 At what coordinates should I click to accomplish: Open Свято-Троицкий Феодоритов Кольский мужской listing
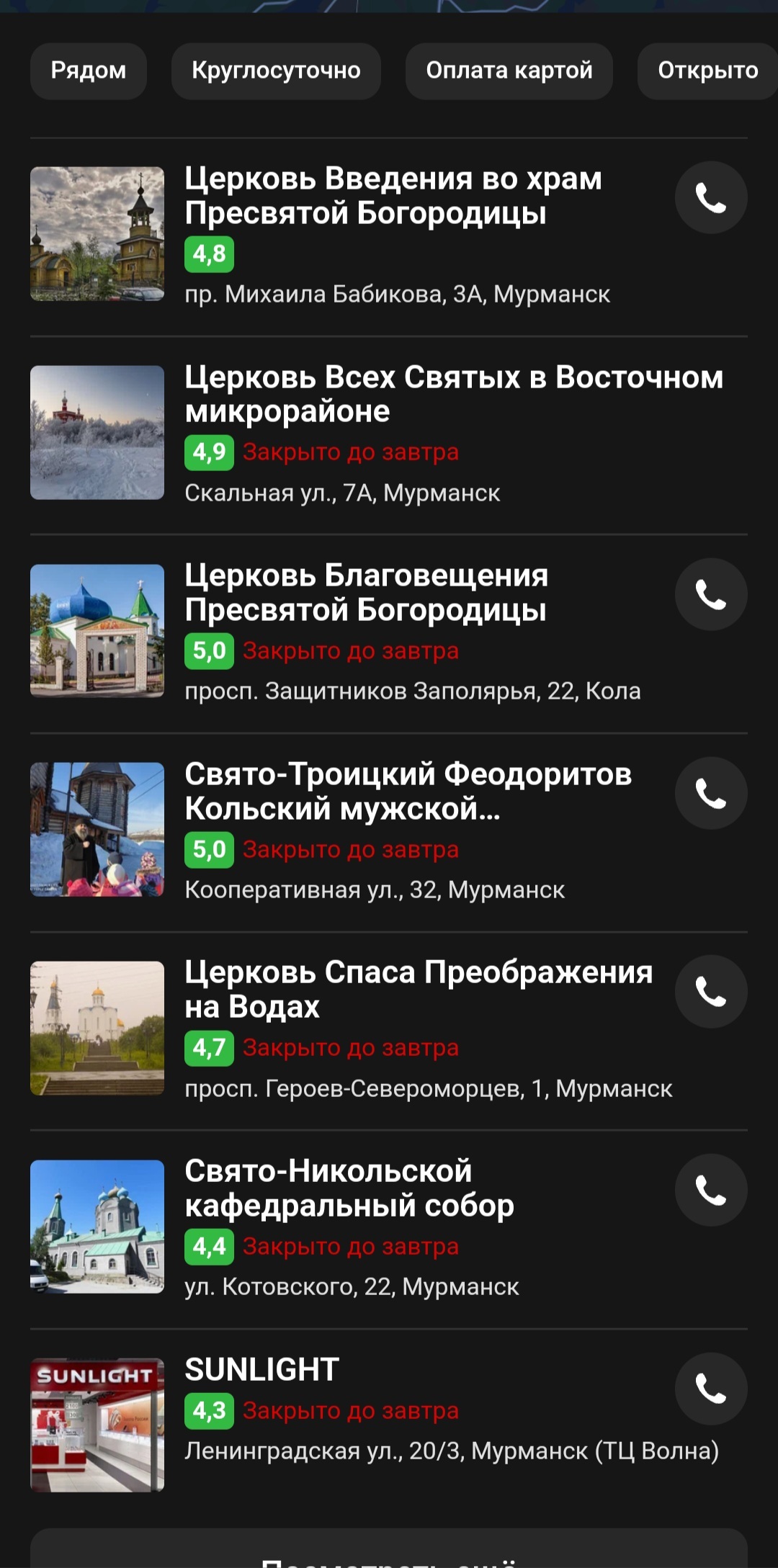pos(408,792)
